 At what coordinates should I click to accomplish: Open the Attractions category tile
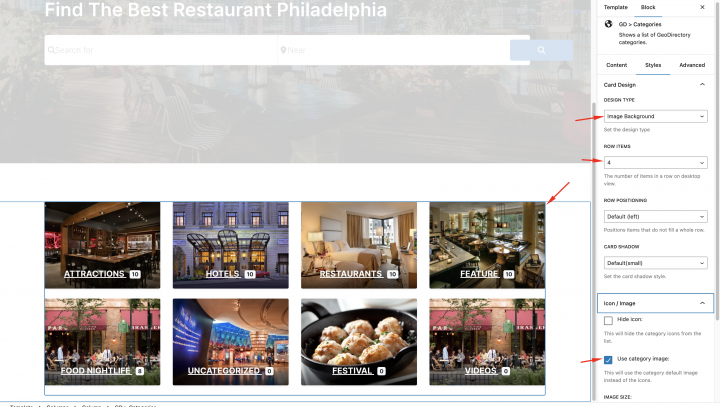click(x=102, y=245)
